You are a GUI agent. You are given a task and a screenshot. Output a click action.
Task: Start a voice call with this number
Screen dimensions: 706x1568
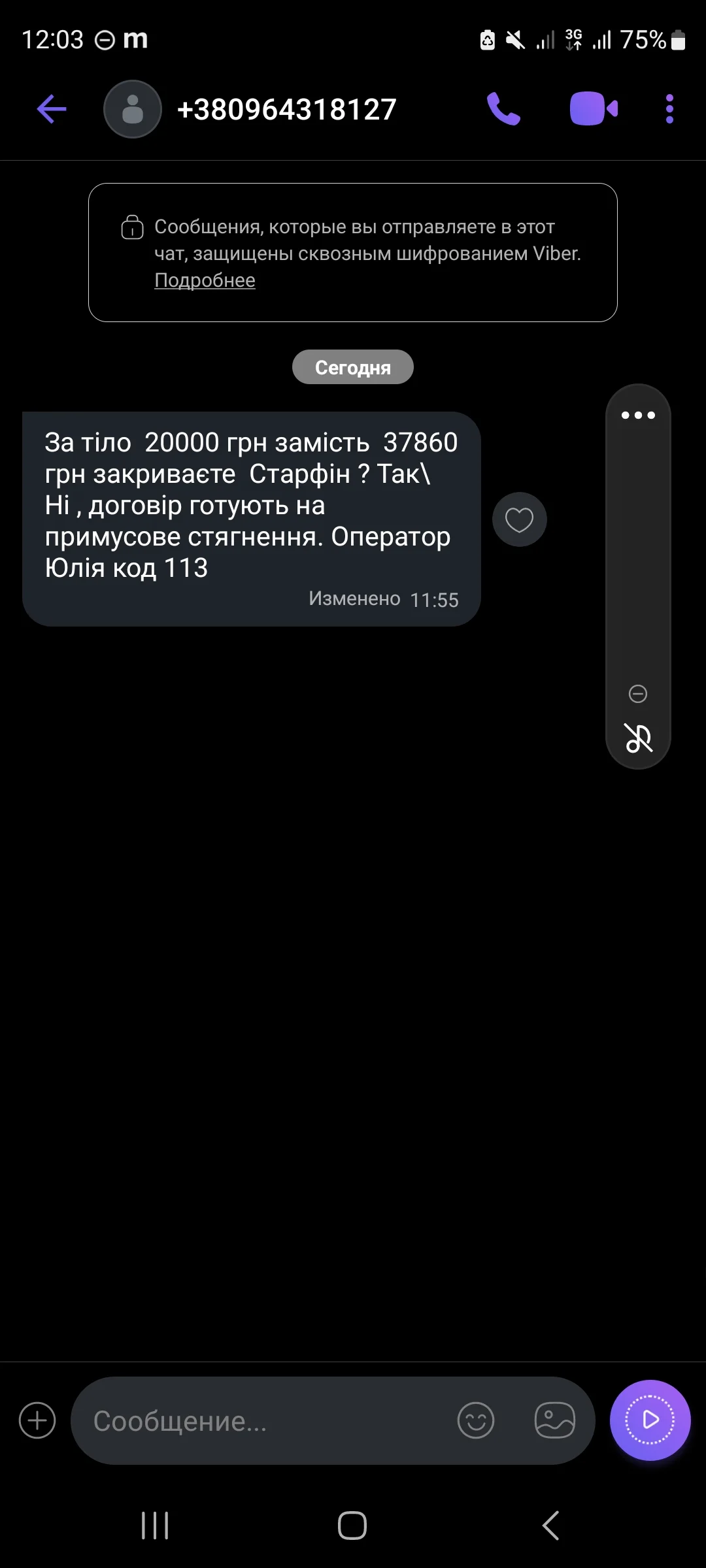503,109
